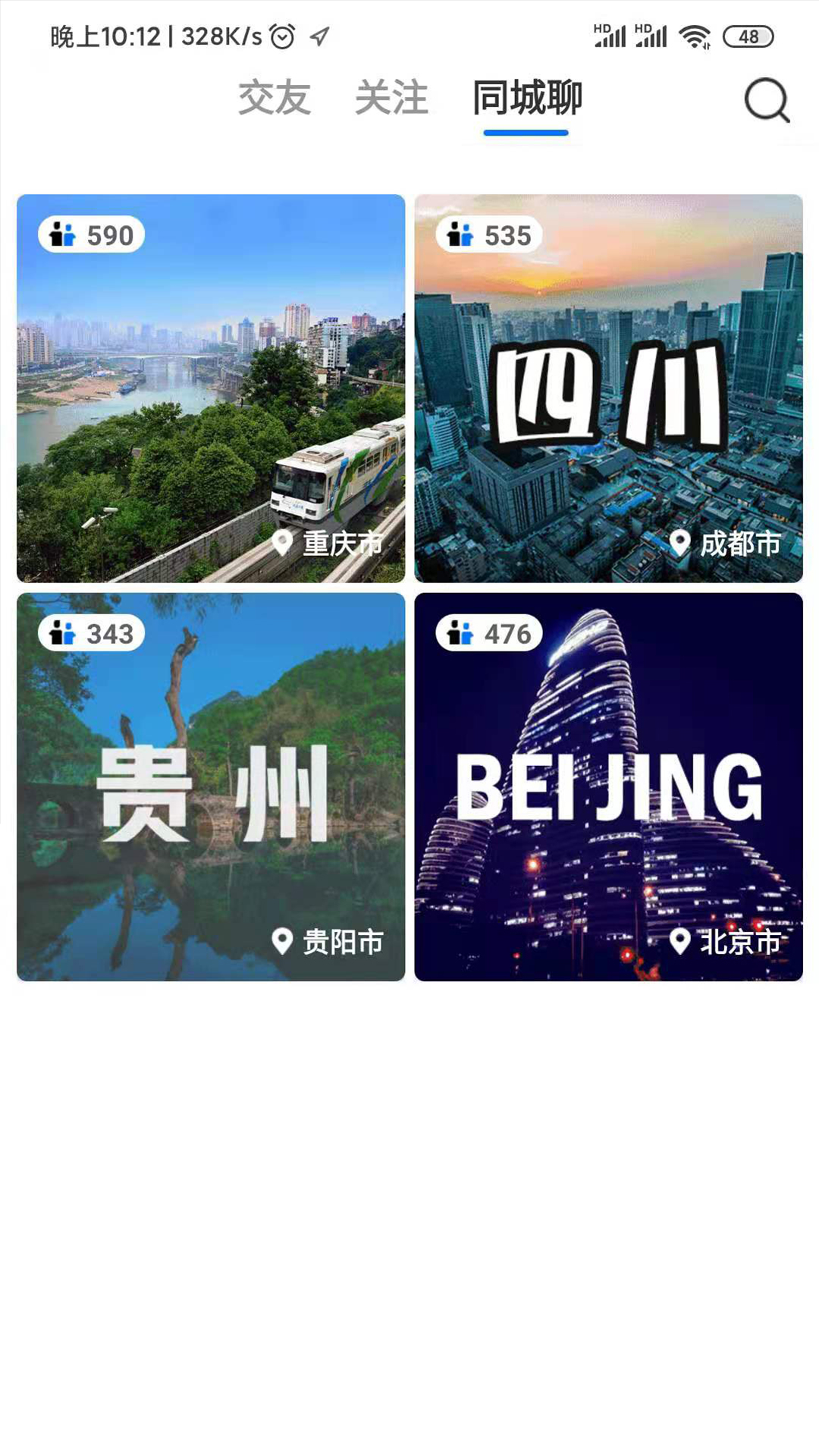Open the 重庆市 chat room with 590 members

click(x=211, y=387)
